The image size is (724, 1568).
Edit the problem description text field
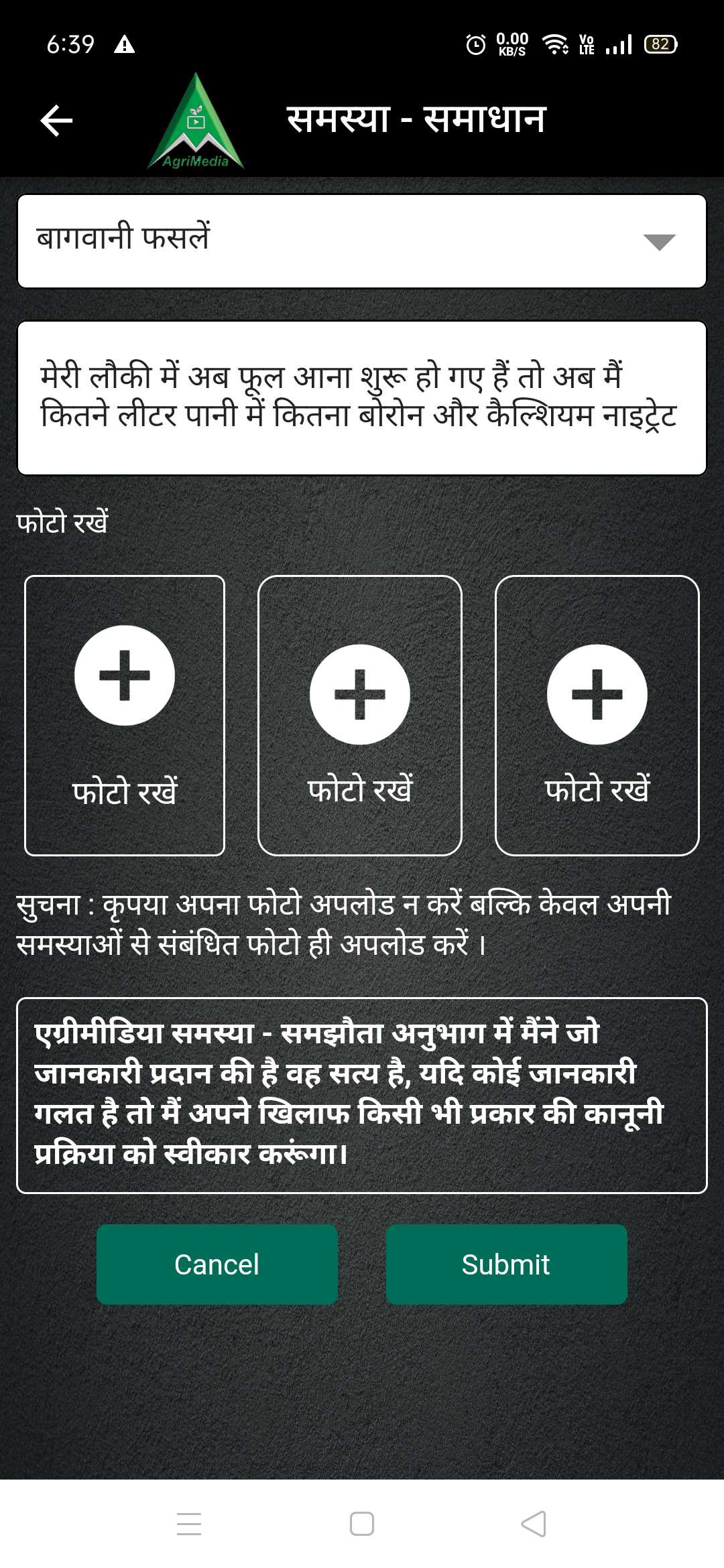362,398
